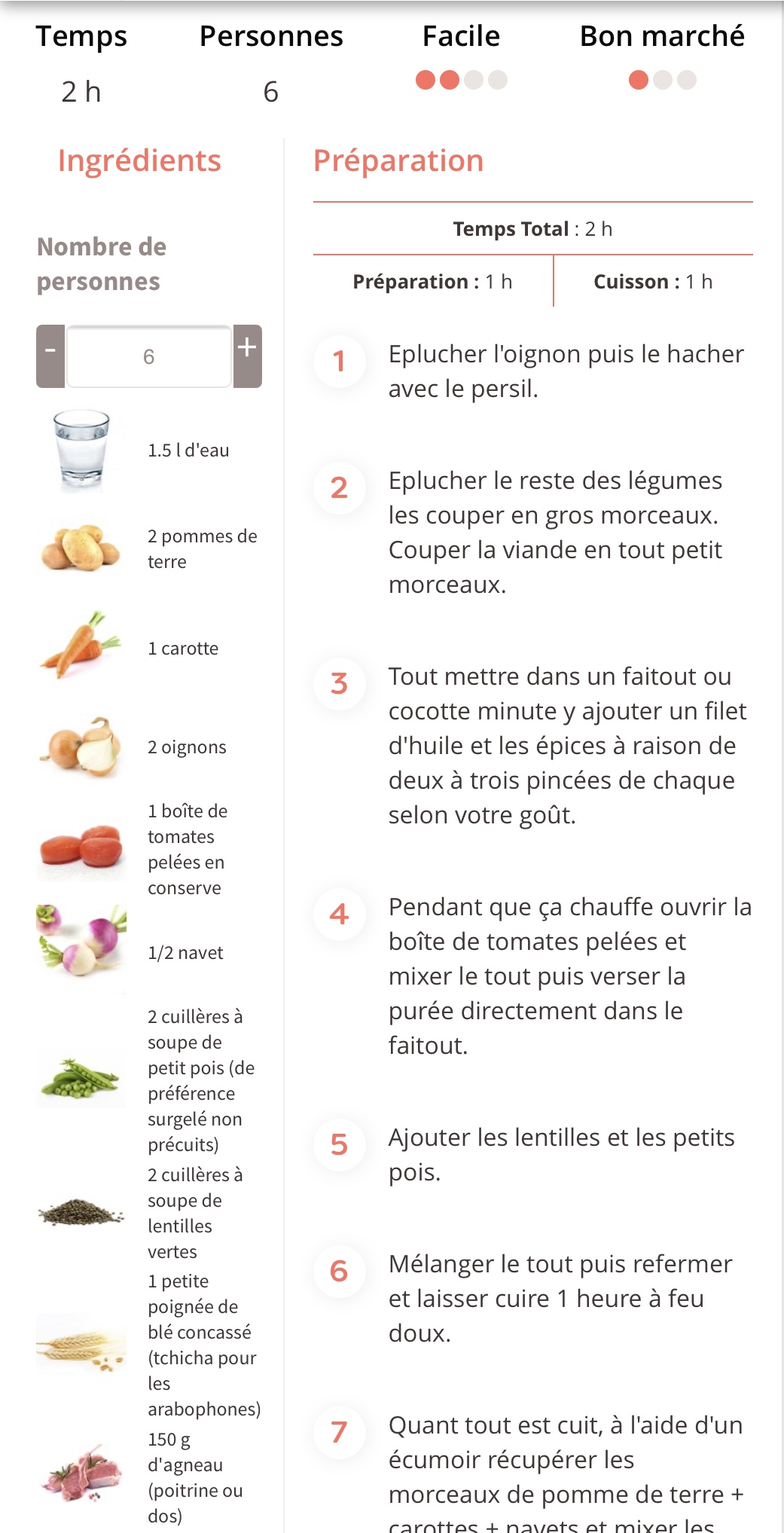784x1533 pixels.
Task: Increase the number of persons with plus
Action: (x=248, y=356)
